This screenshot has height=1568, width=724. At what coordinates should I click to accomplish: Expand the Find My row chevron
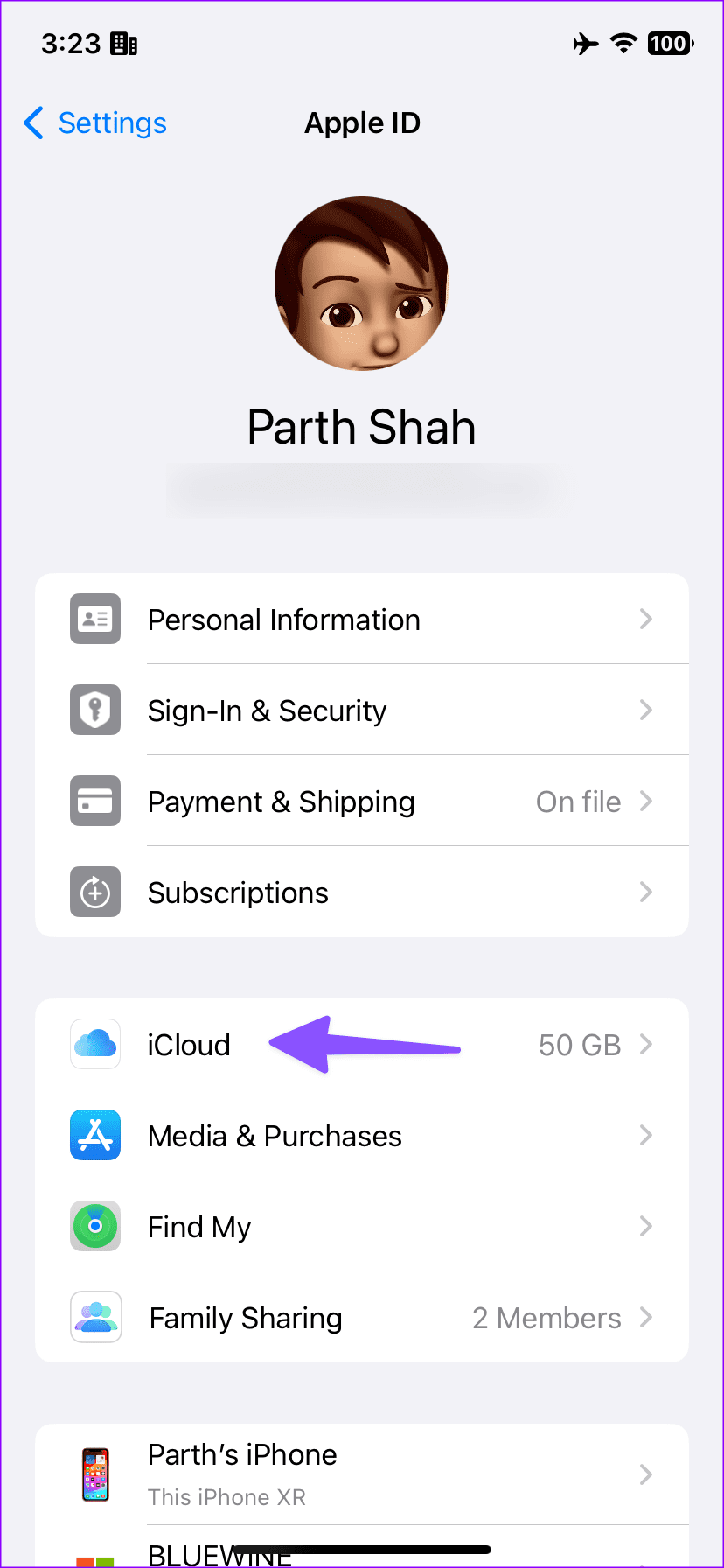click(x=646, y=1226)
